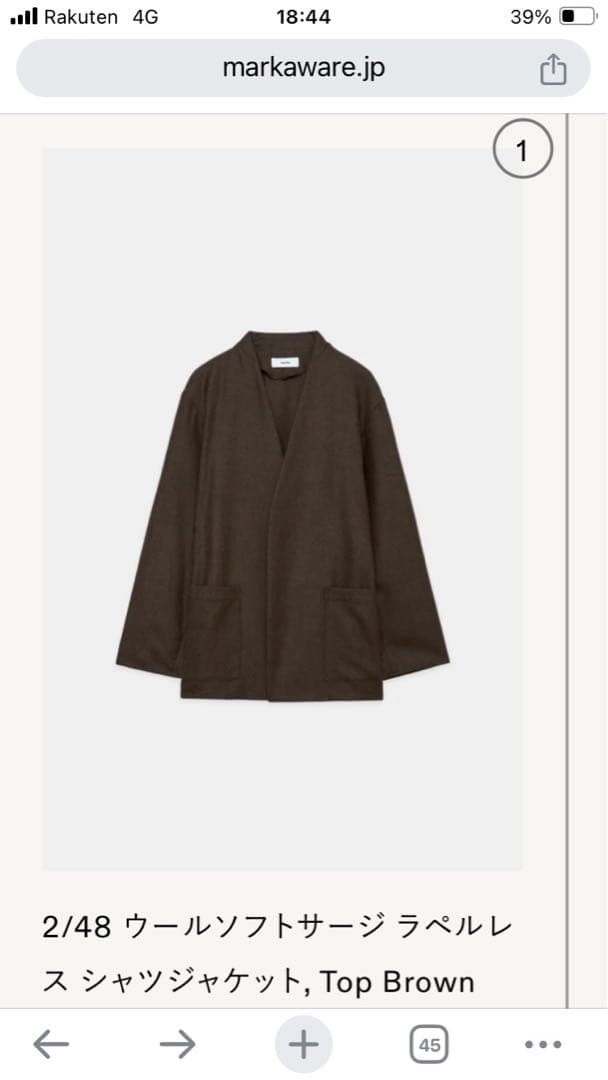This screenshot has height=1080, width=608.
Task: Share this page
Action: [553, 69]
